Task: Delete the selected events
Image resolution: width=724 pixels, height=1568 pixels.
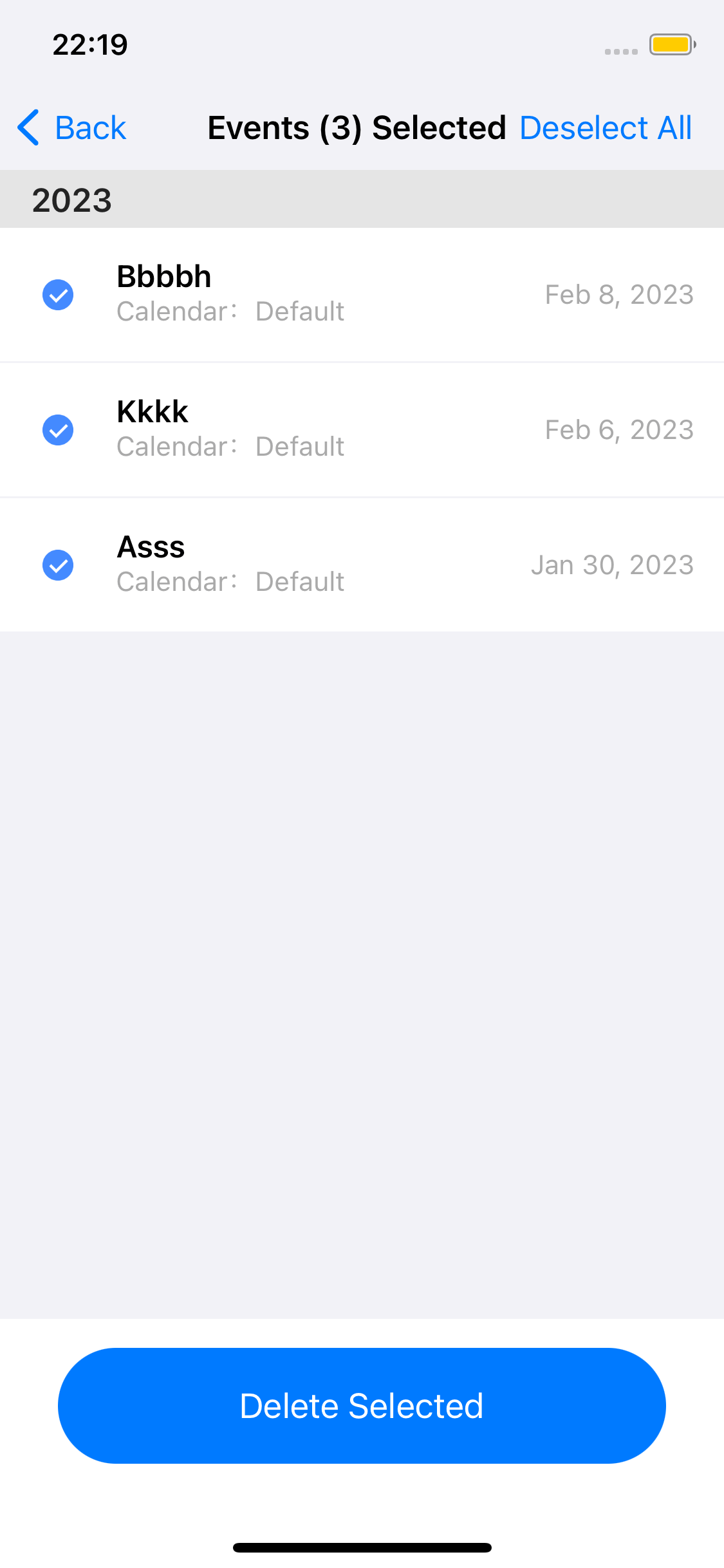Action: pos(362,1406)
